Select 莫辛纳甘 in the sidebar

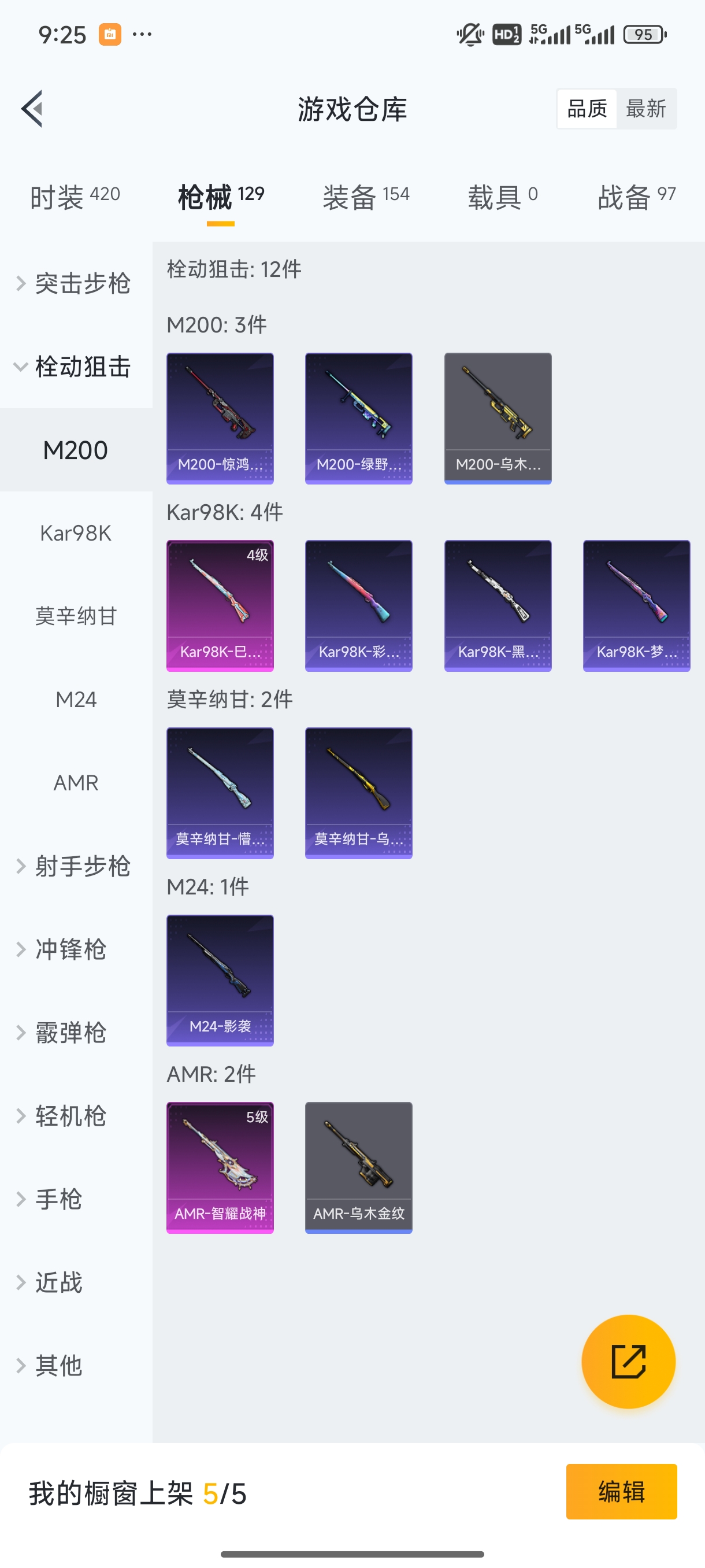point(76,616)
